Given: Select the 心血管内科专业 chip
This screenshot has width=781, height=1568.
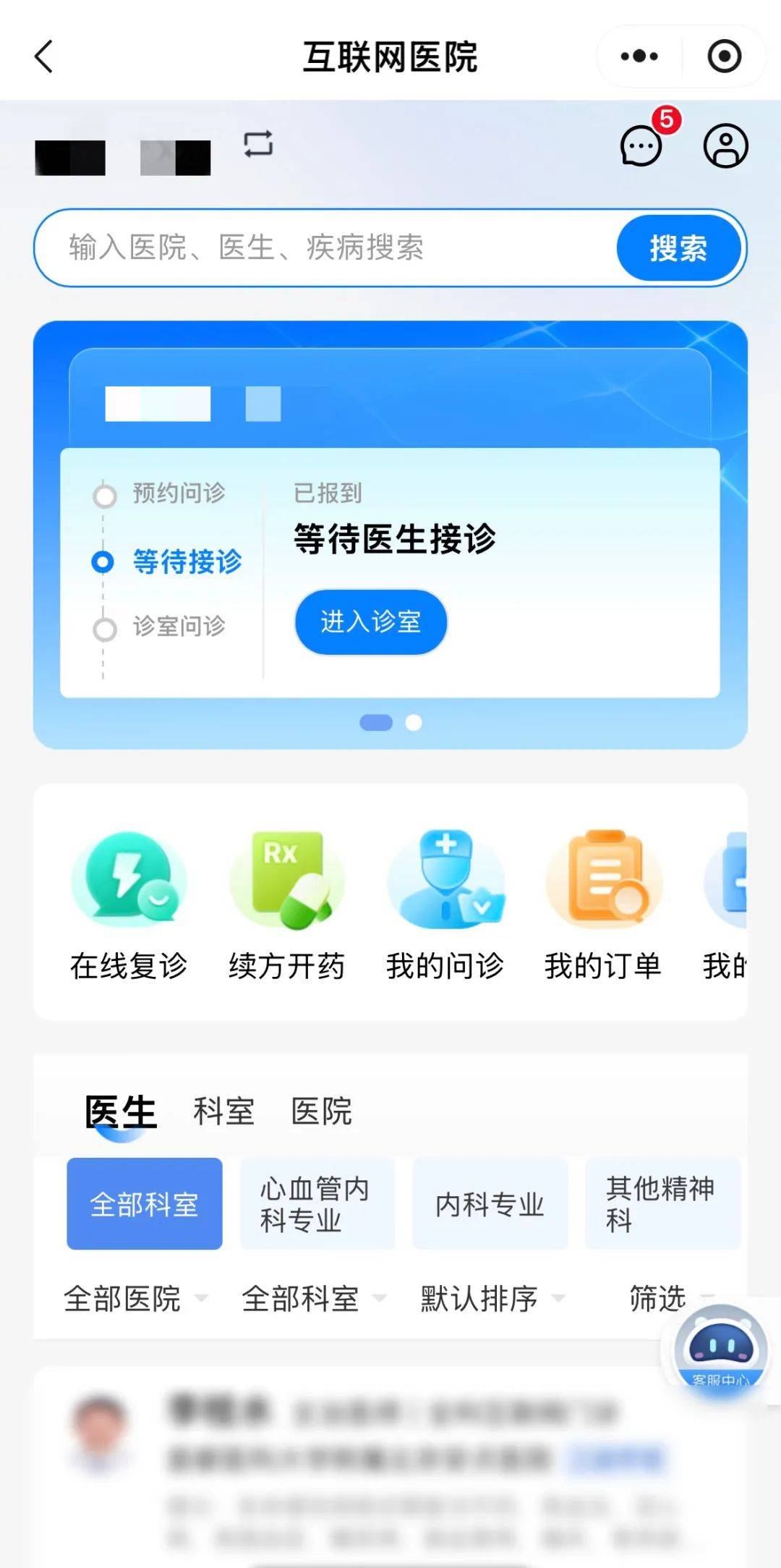Looking at the screenshot, I should pos(317,1204).
